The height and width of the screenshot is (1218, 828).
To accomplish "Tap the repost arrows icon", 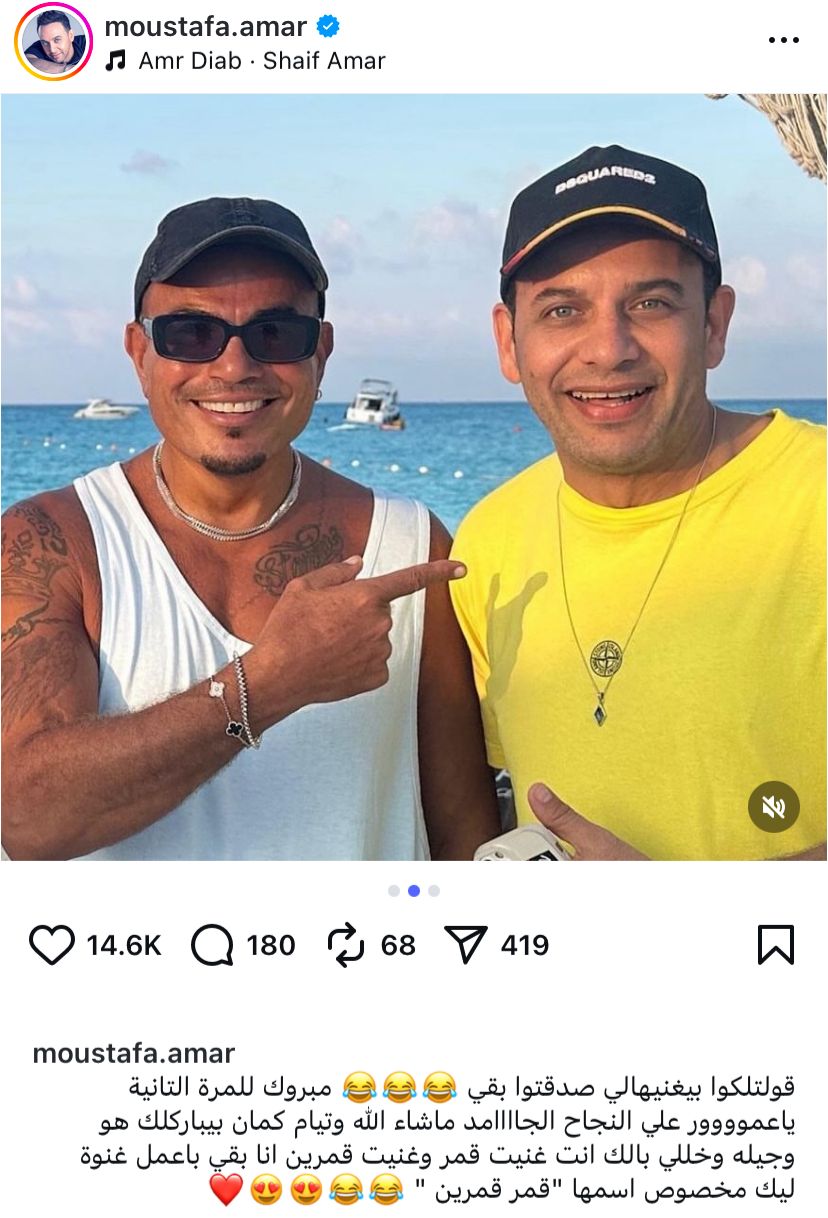I will (x=345, y=941).
